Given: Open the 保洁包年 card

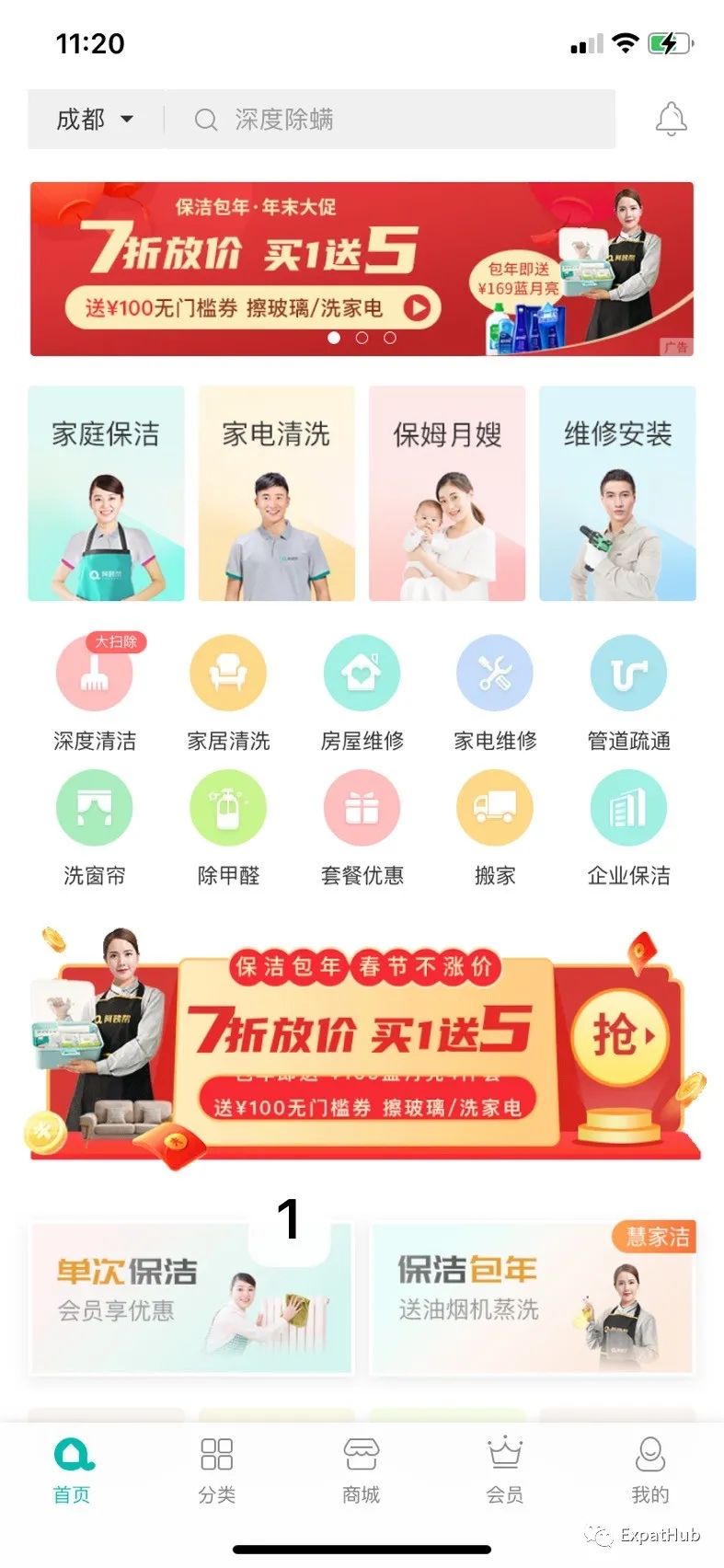Looking at the screenshot, I should [533, 1297].
